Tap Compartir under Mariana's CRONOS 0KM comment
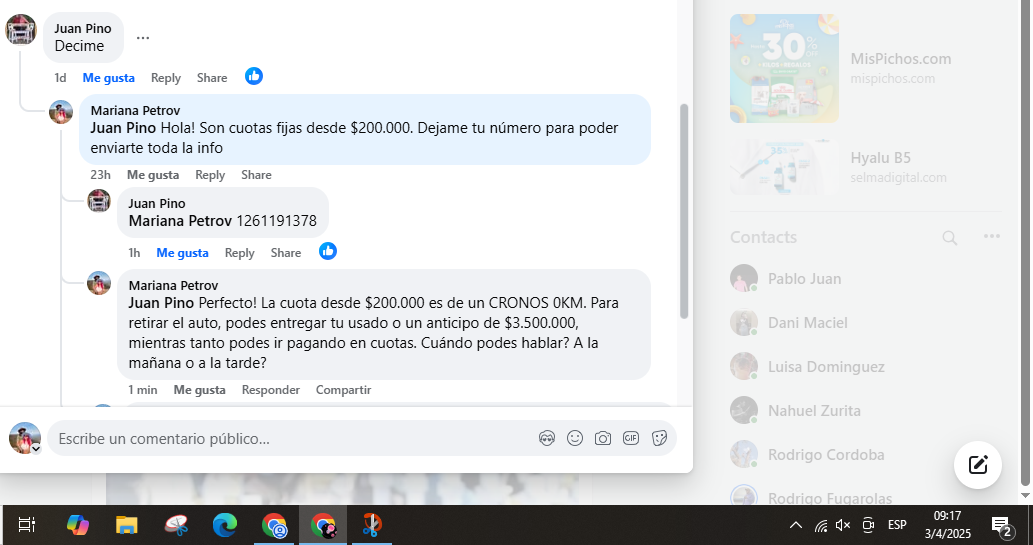1033x545 pixels. tap(343, 390)
